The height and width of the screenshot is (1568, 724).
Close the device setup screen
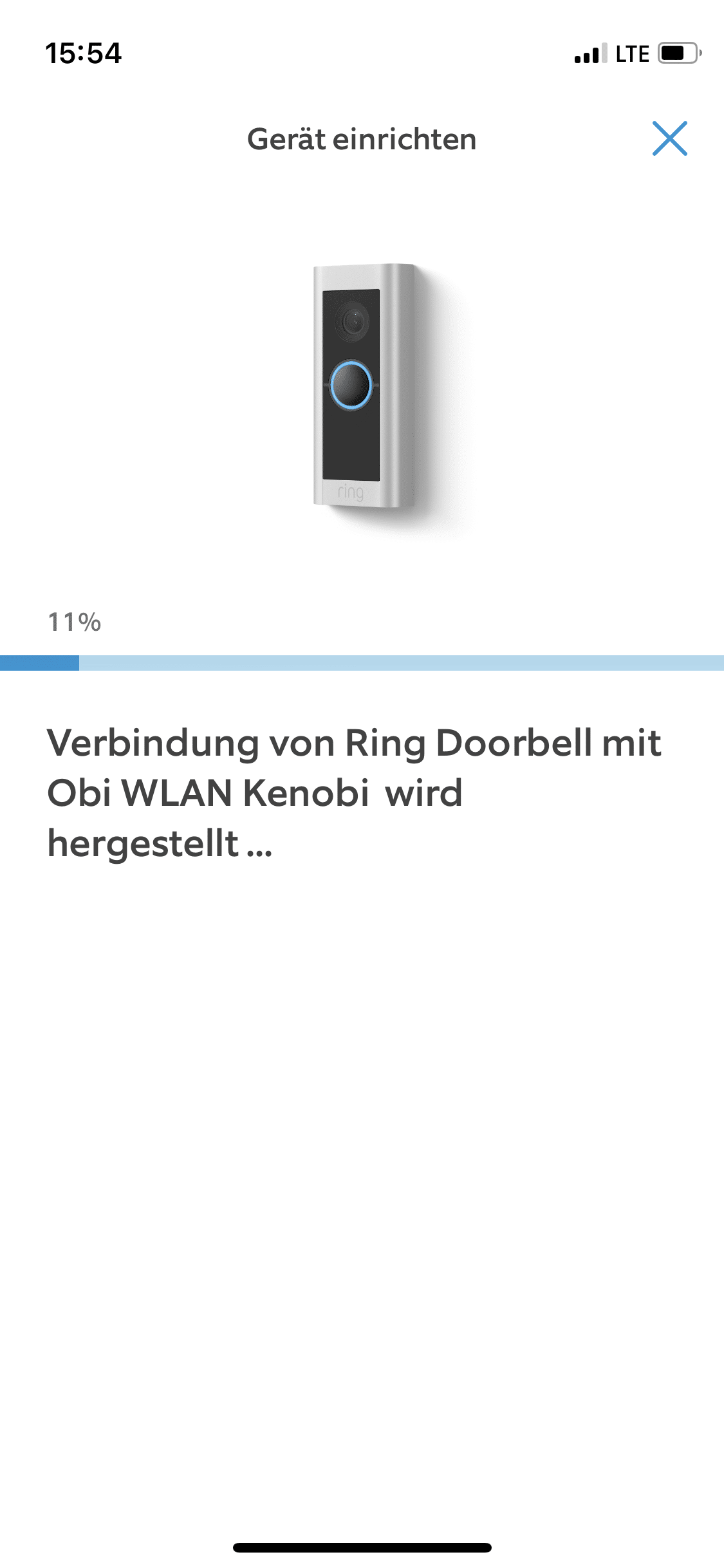669,138
